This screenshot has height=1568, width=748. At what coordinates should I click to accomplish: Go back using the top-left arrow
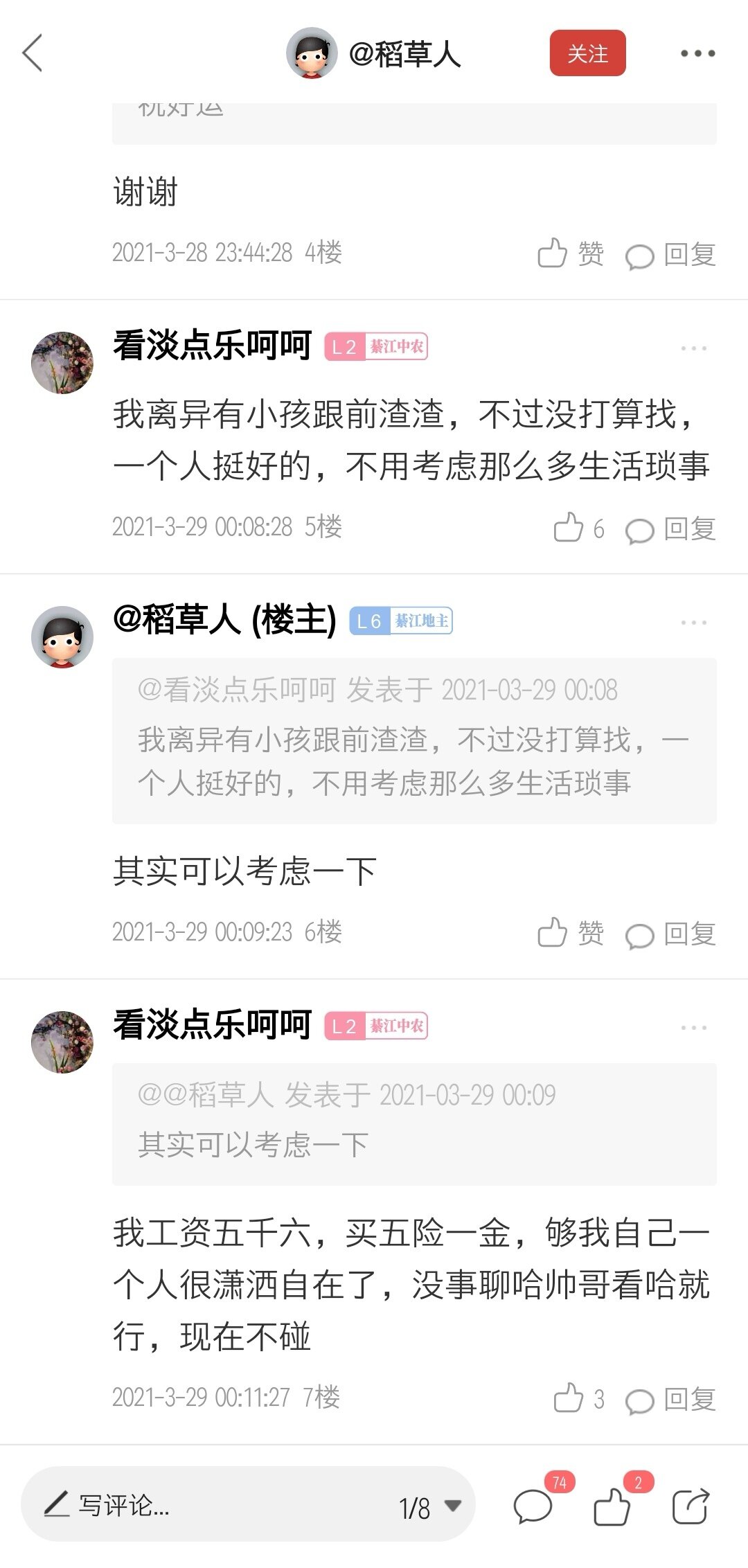click(x=33, y=53)
